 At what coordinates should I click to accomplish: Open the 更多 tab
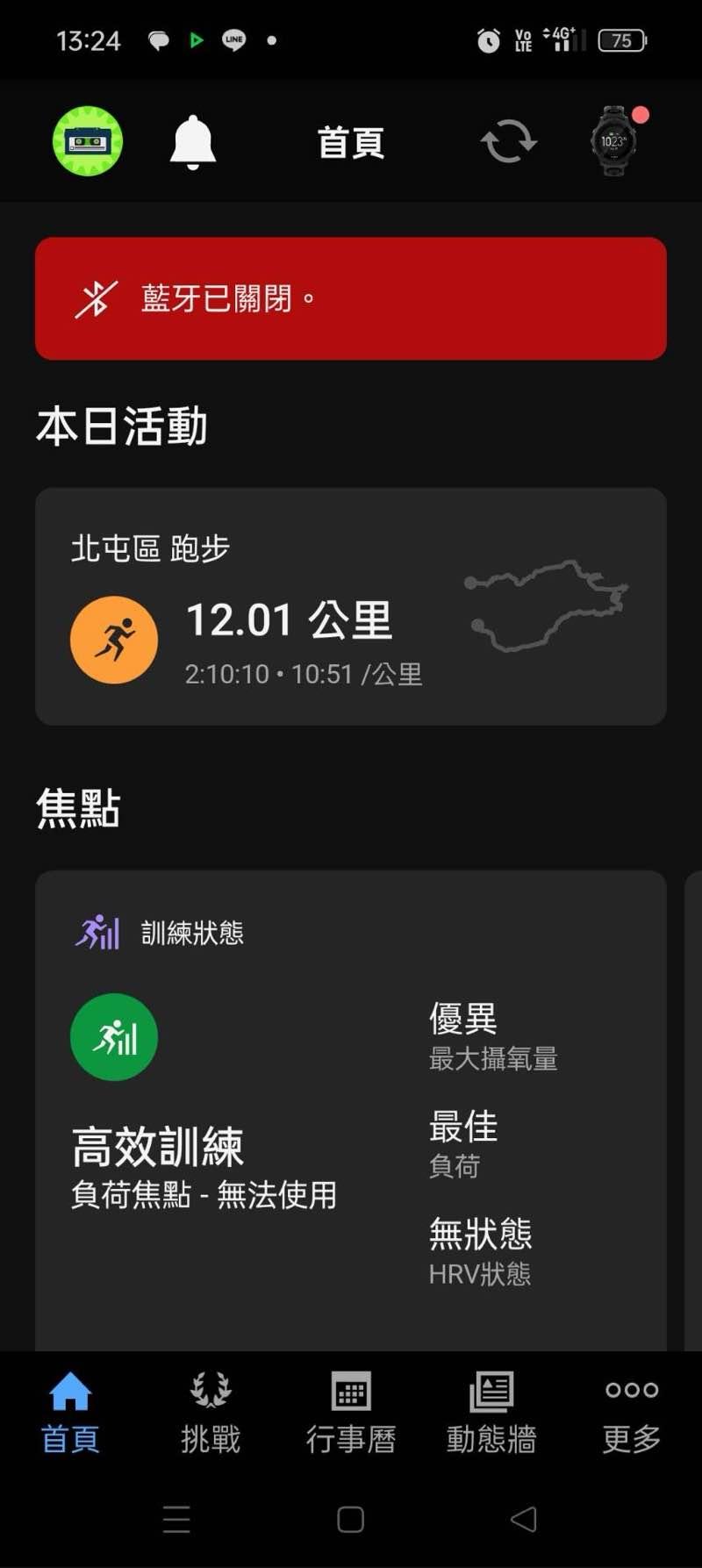632,1413
